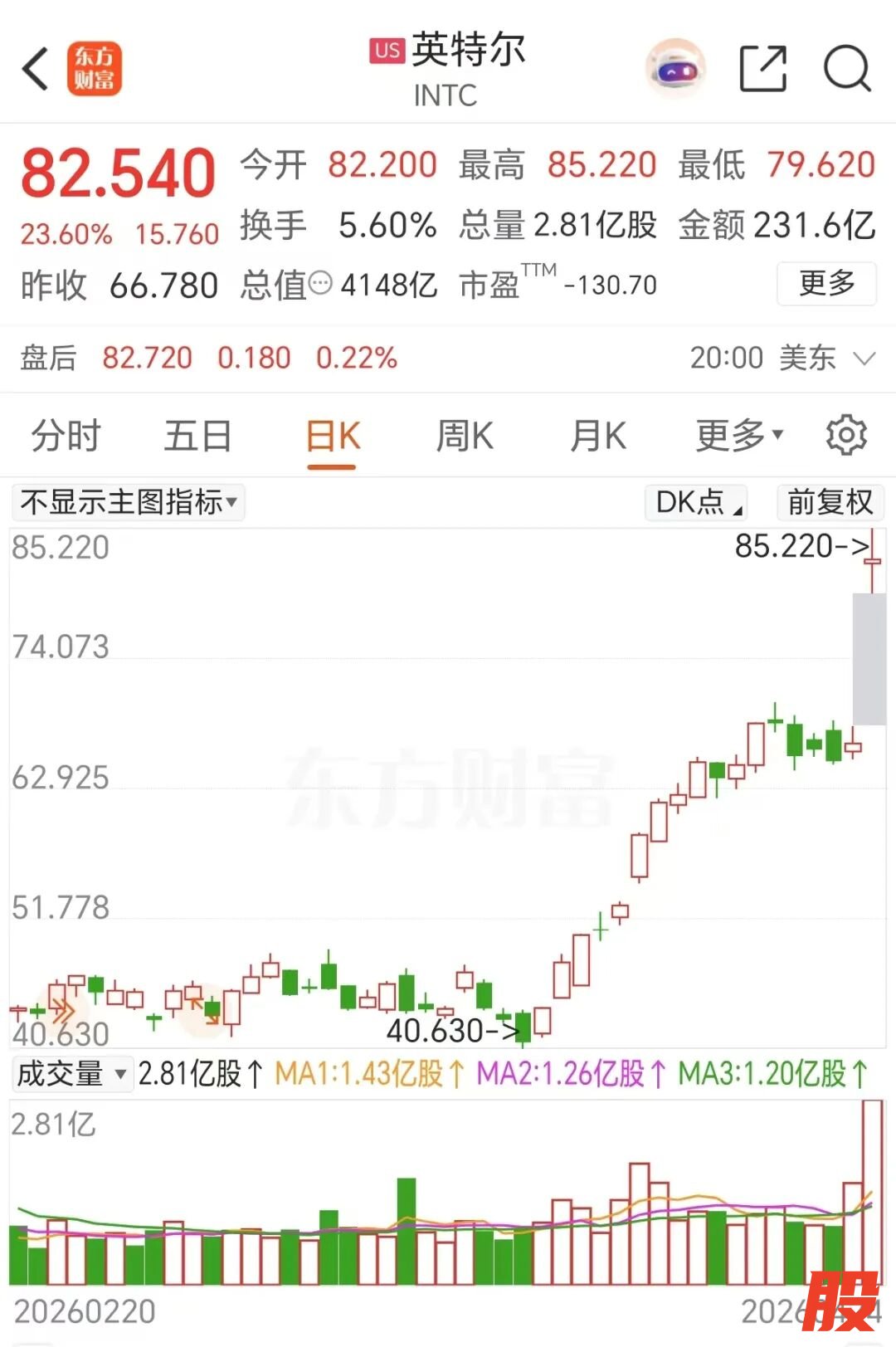Image resolution: width=896 pixels, height=1347 pixels.
Task: Go back using the top-left arrow
Action: [36, 68]
